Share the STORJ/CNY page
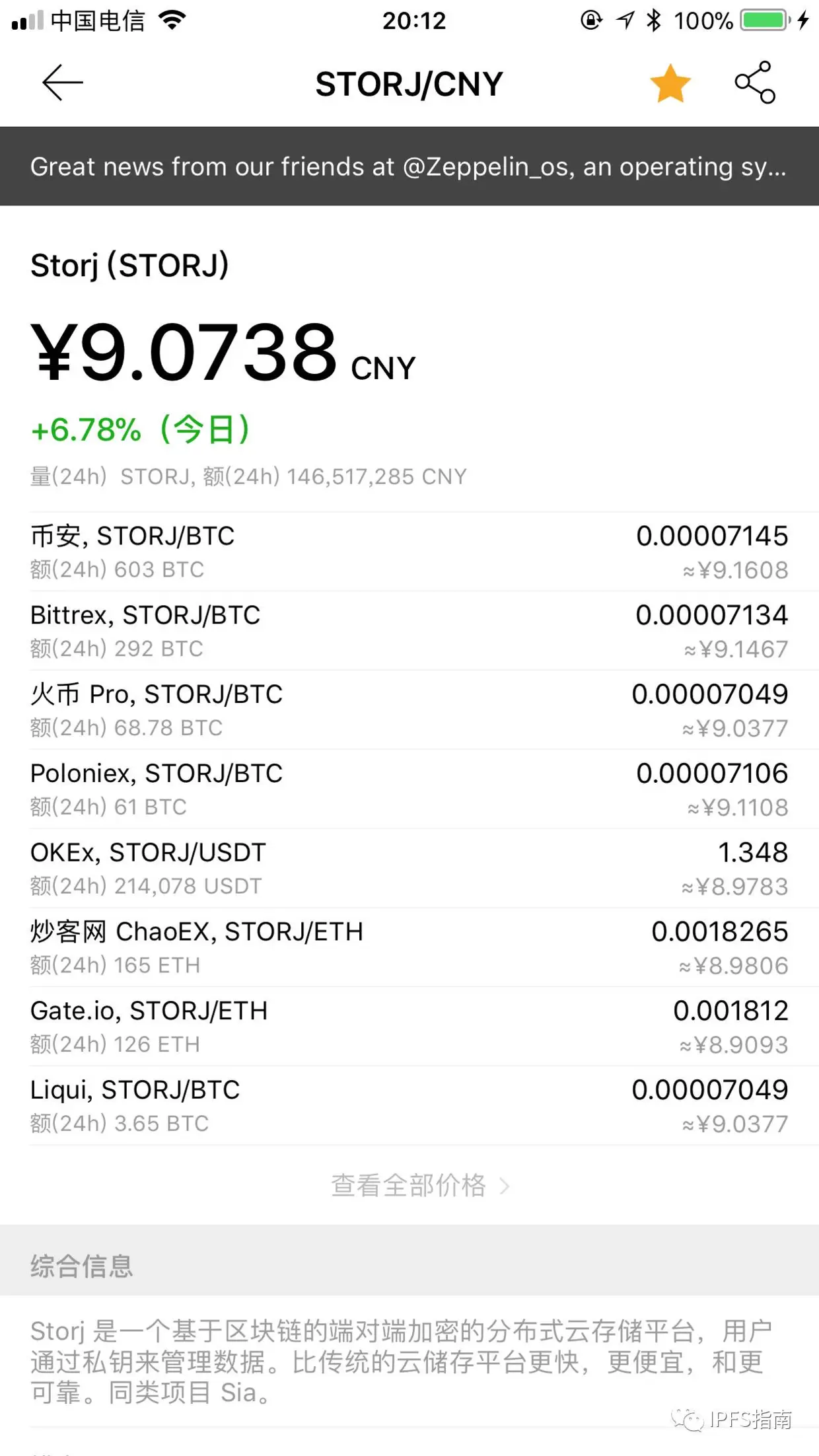Screen dimensions: 819x1456 754,83
